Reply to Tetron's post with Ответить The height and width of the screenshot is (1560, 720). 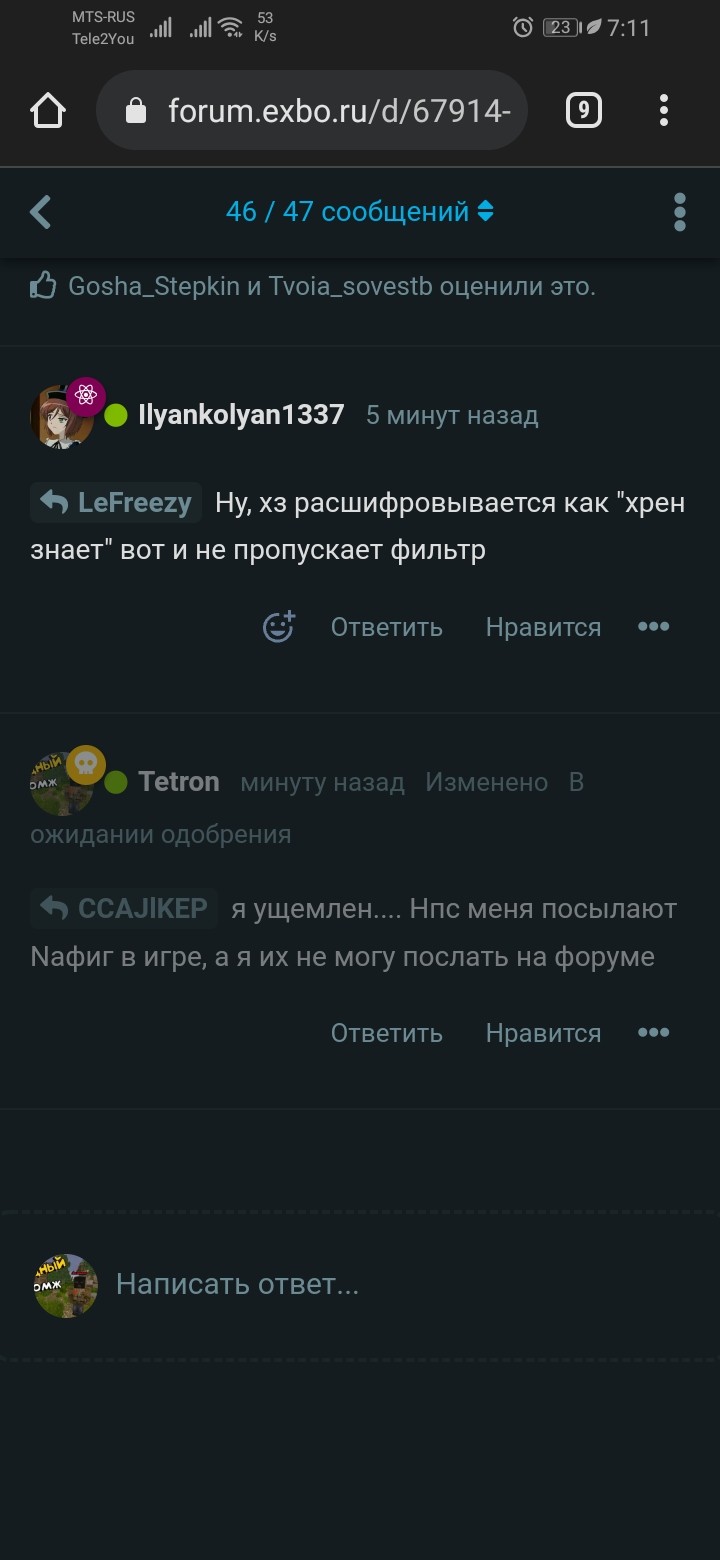pos(386,1033)
